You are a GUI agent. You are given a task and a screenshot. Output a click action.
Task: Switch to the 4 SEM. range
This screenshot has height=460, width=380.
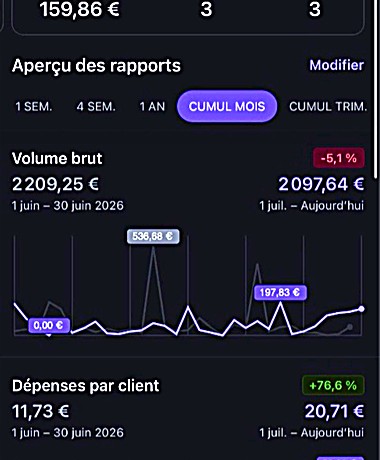(96, 107)
